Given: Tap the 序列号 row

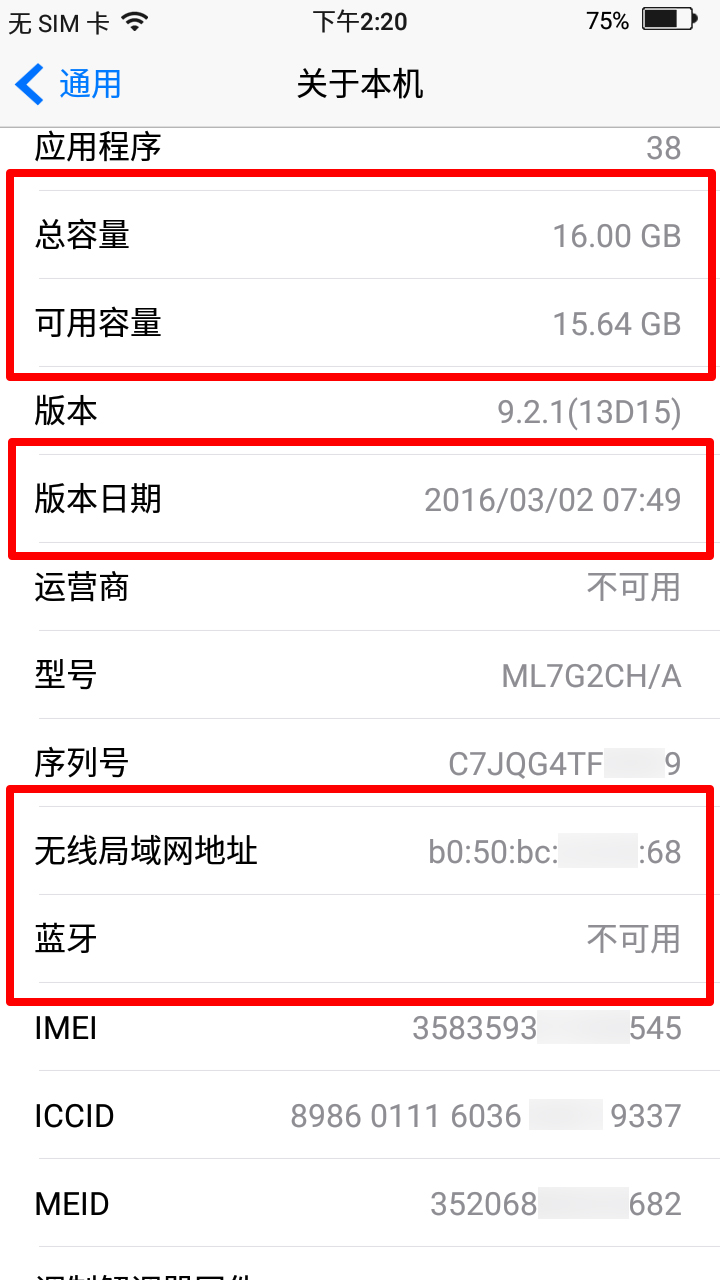Looking at the screenshot, I should coord(360,762).
